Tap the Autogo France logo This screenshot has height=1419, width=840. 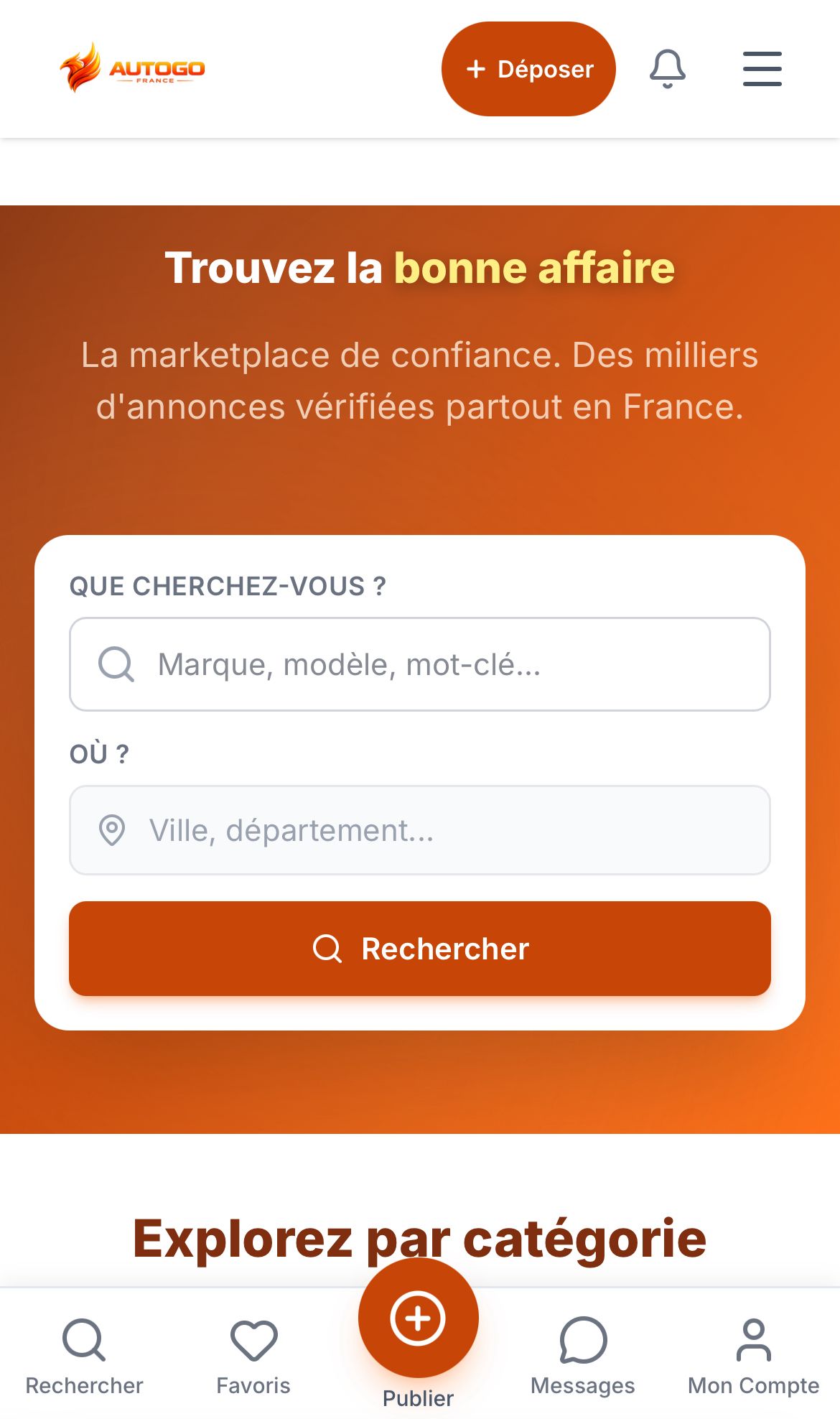tap(133, 68)
